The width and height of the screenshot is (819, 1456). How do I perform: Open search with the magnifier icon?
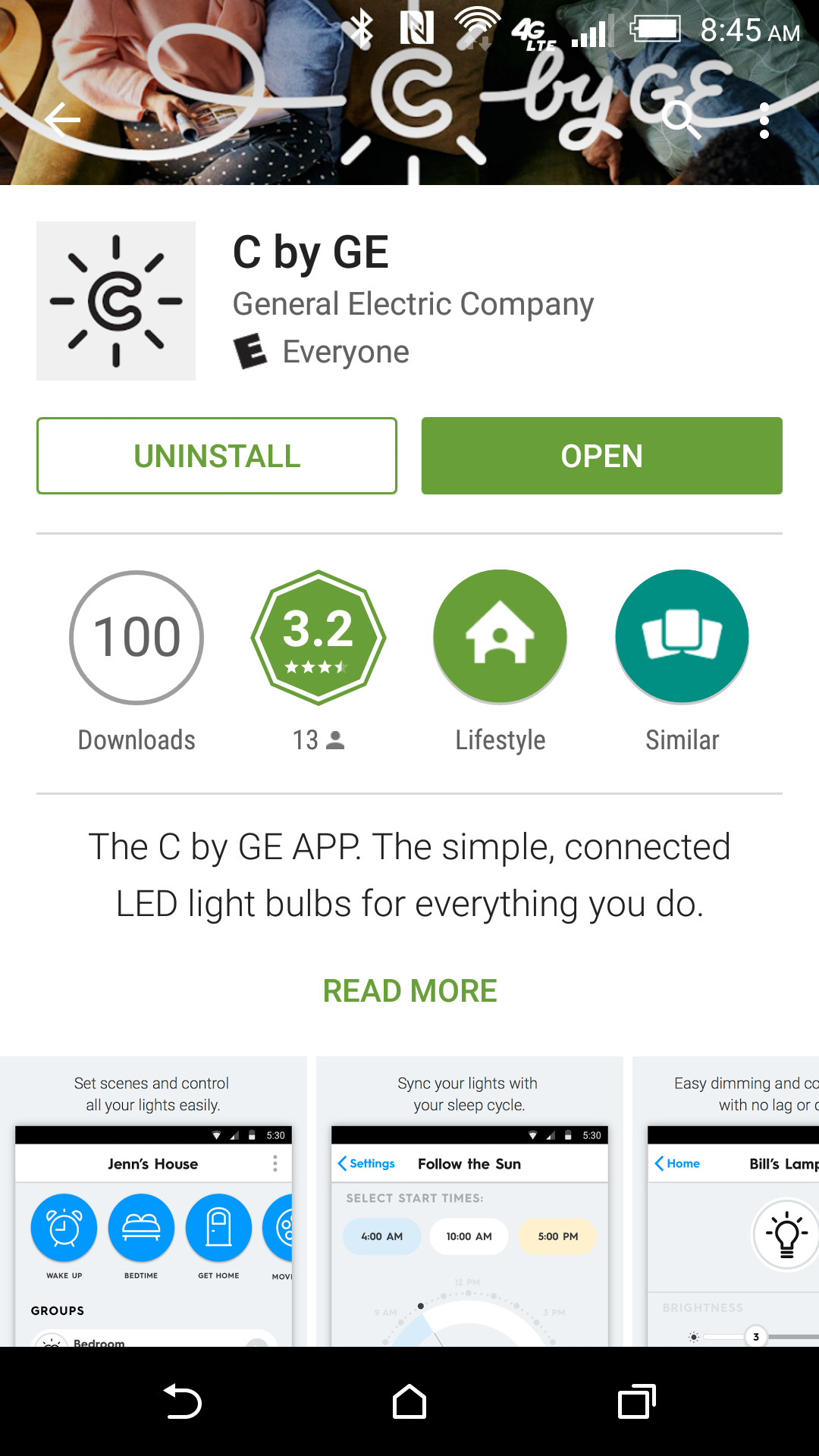[680, 120]
